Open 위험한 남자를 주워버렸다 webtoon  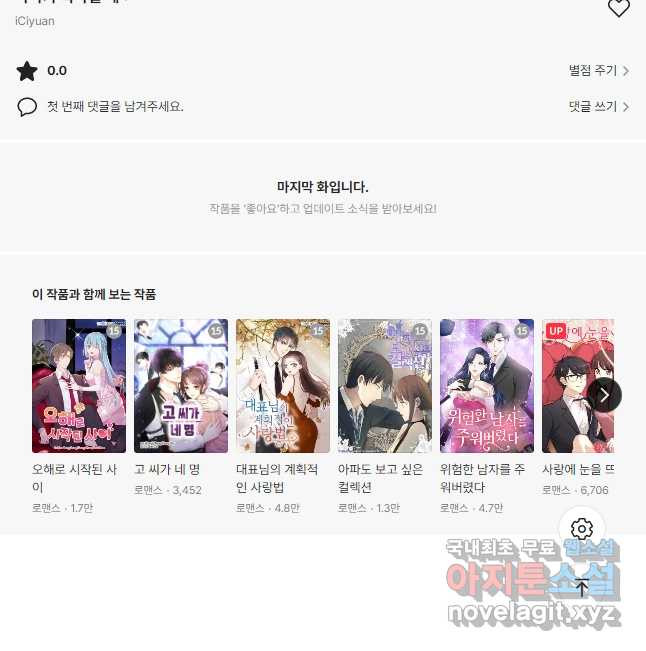[x=487, y=386]
